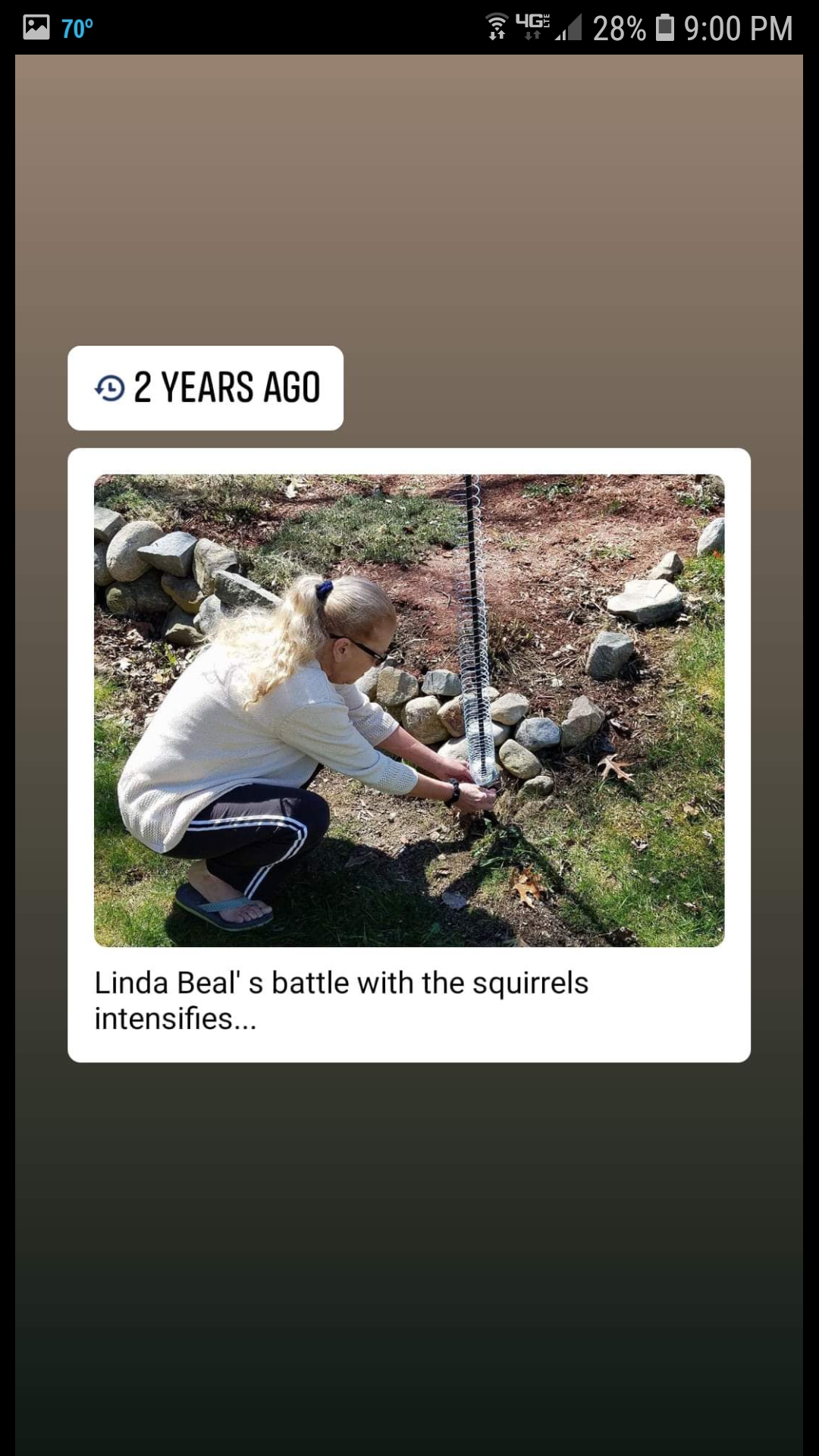This screenshot has width=819, height=1456.
Task: Open the shared memory post about Linda Beal
Action: (409, 755)
